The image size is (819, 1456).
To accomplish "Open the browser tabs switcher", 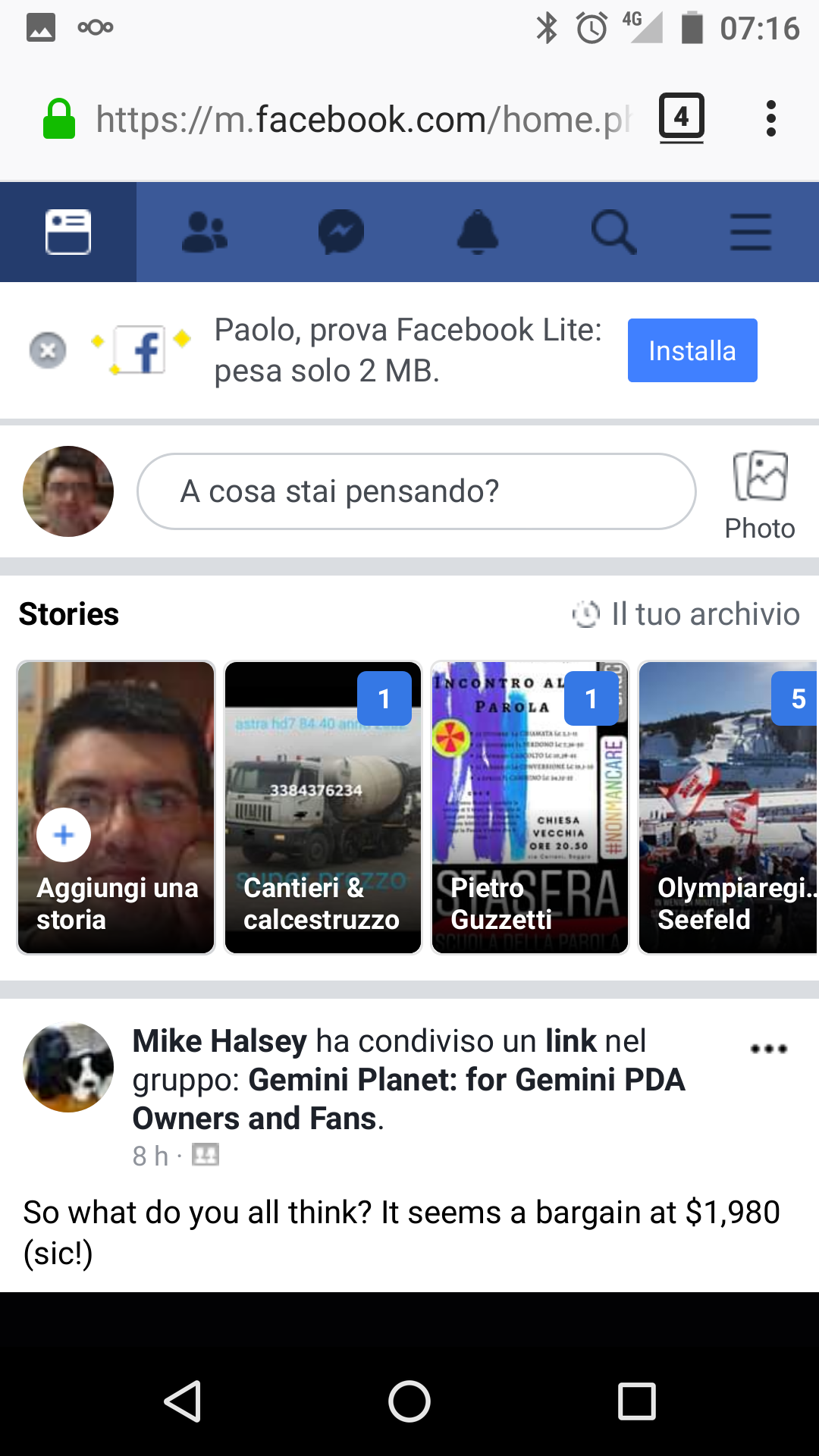I will coord(681,118).
